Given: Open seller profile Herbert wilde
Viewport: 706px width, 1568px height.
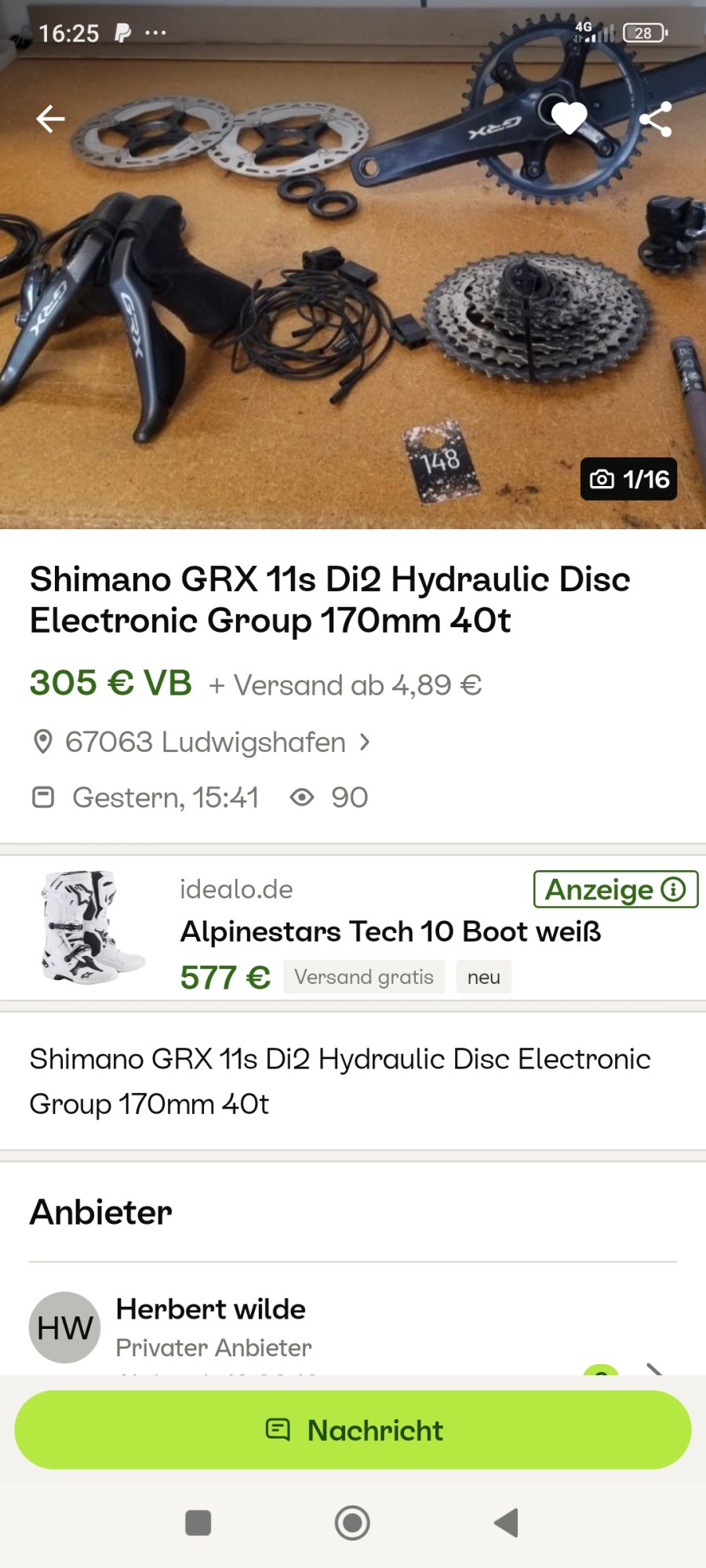Looking at the screenshot, I should coord(210,1309).
